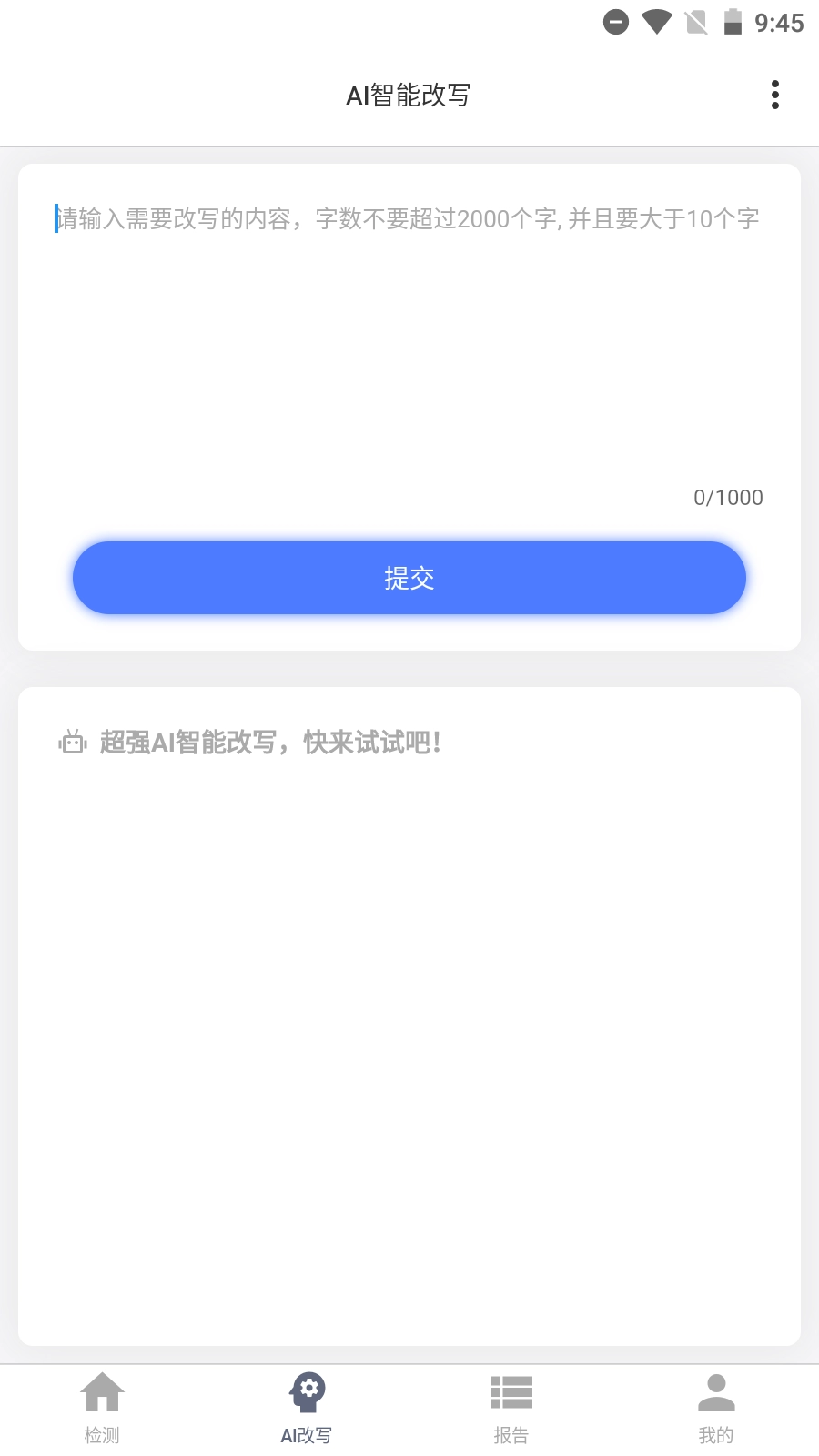This screenshot has height=1456, width=819.
Task: Go to the 报告 tab
Action: pyautogui.click(x=511, y=1409)
